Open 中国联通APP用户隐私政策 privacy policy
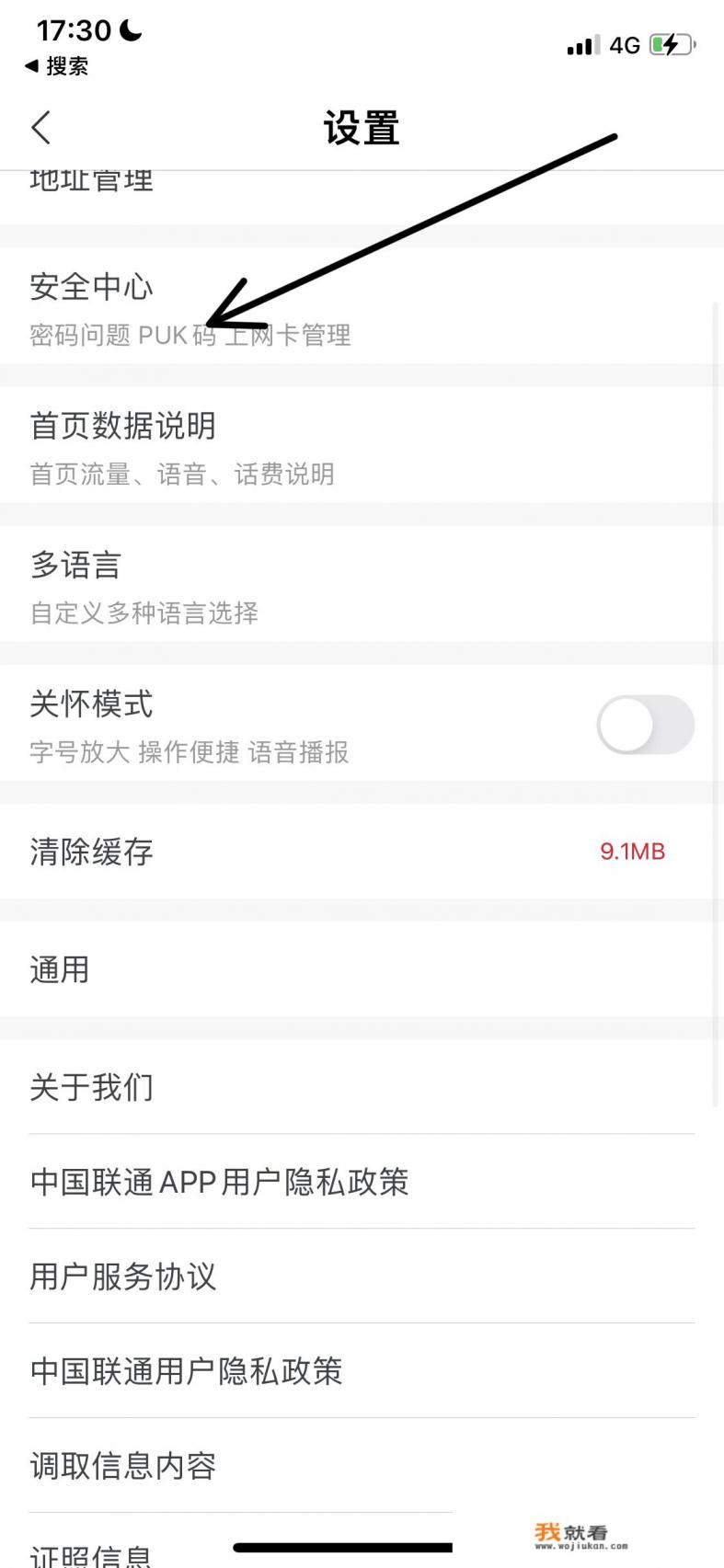This screenshot has width=724, height=1568. [x=219, y=1183]
